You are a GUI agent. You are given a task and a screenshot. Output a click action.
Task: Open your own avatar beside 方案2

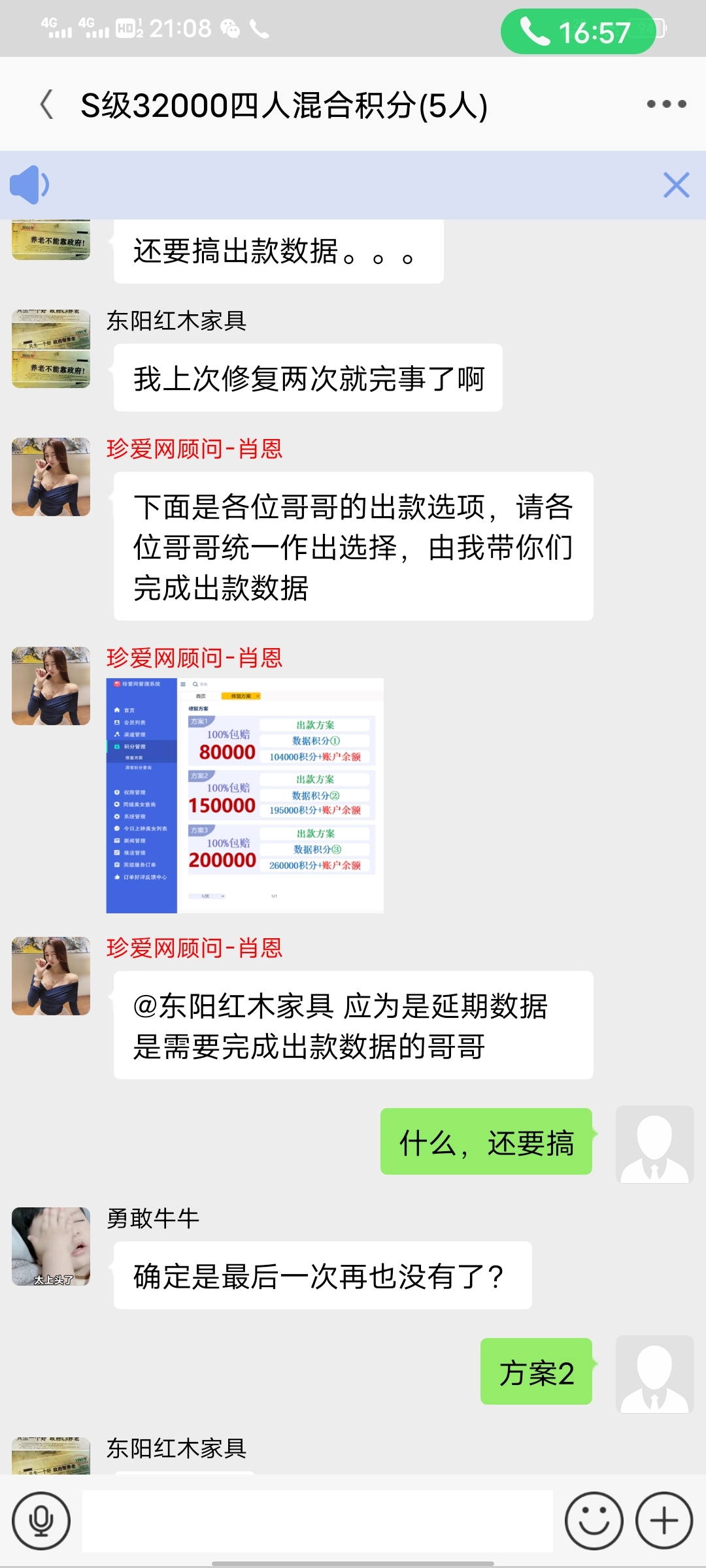(x=654, y=1374)
